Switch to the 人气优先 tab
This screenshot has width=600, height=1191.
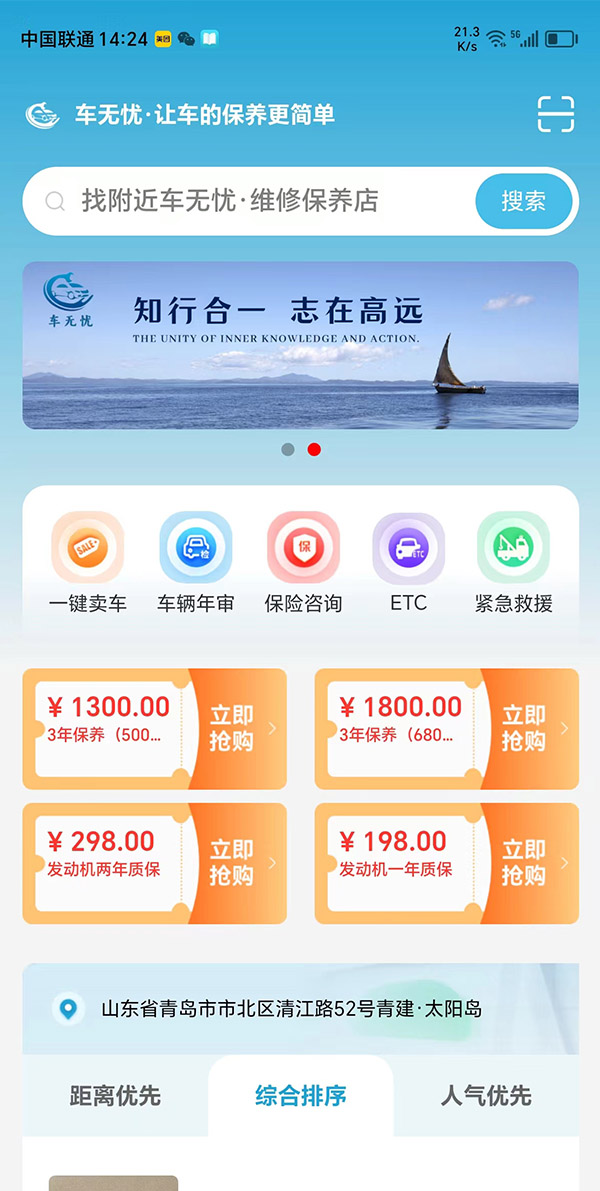pyautogui.click(x=486, y=1096)
